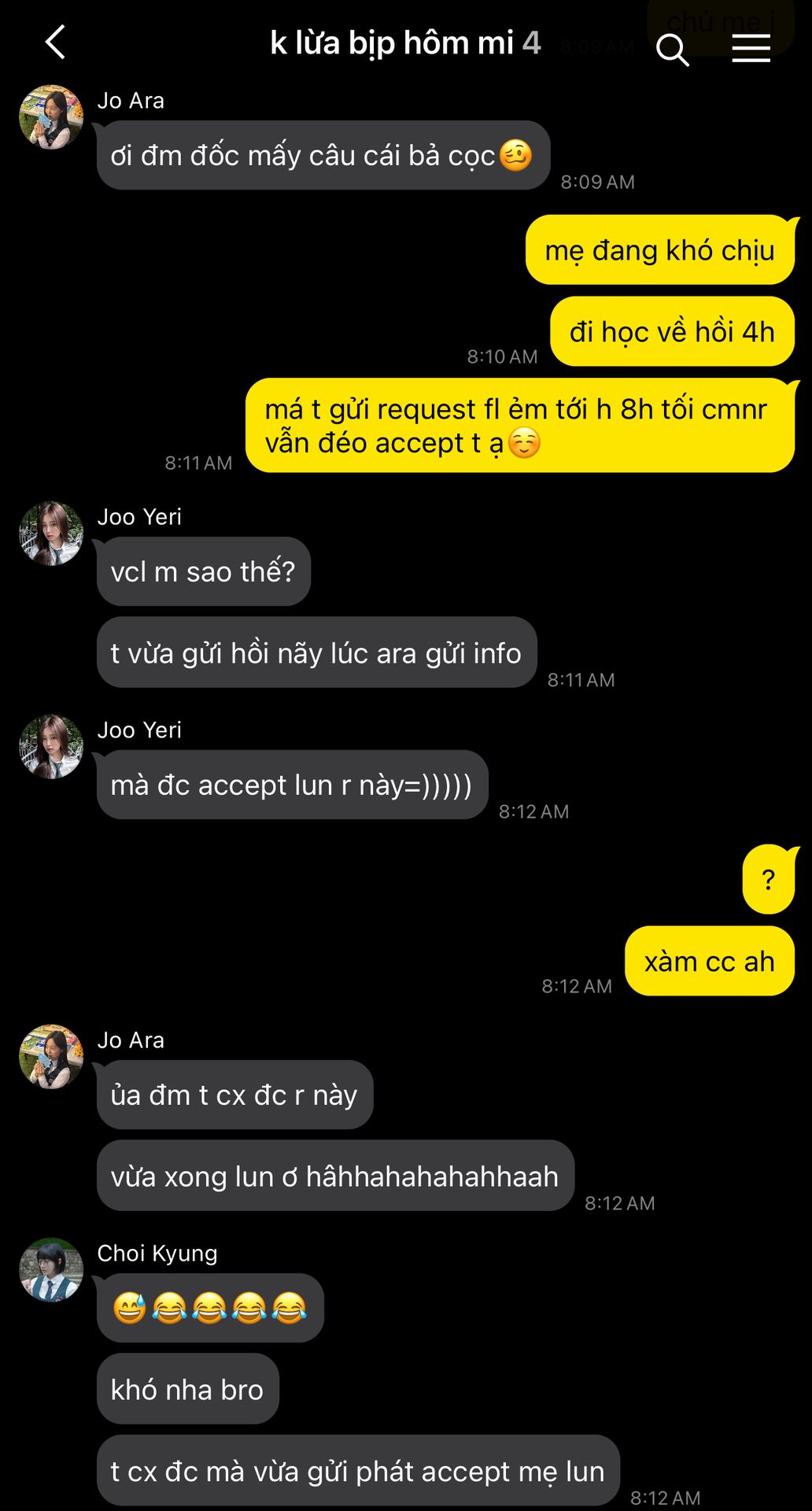Open Choi Kyung's profile picture
The image size is (812, 1511).
tap(51, 1269)
